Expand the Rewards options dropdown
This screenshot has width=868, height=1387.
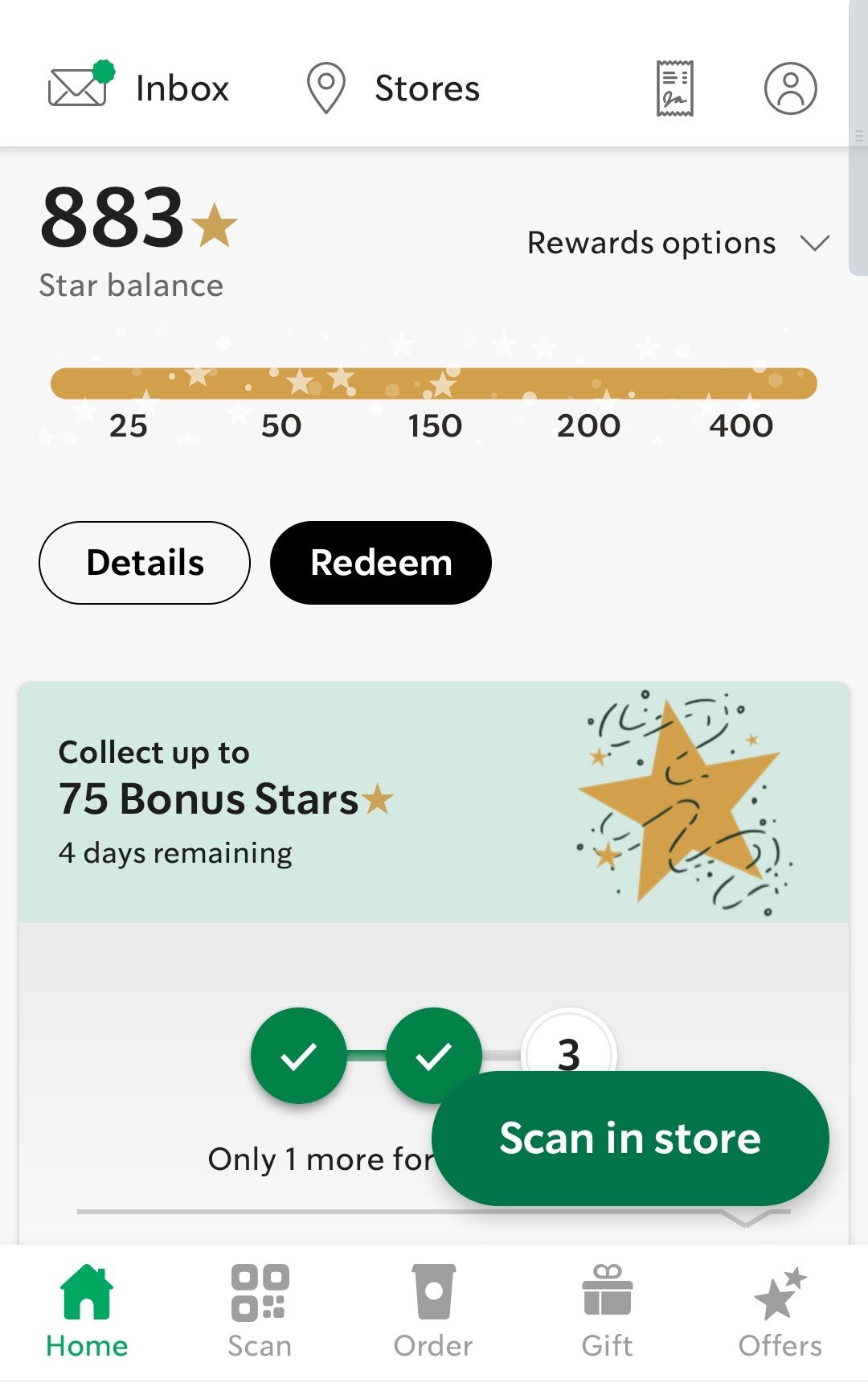click(678, 243)
